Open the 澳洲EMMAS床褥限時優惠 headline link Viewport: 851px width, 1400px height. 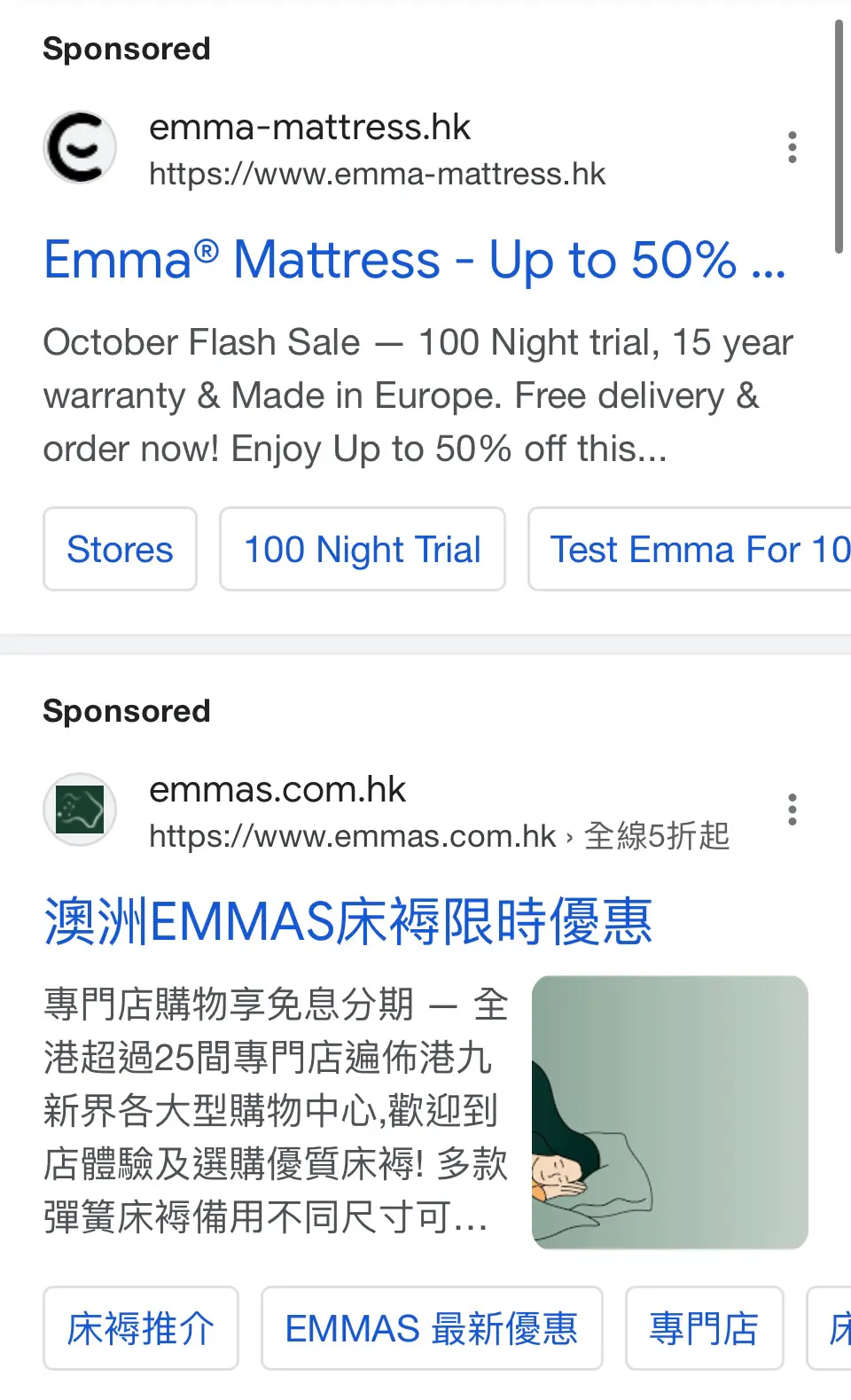click(348, 921)
